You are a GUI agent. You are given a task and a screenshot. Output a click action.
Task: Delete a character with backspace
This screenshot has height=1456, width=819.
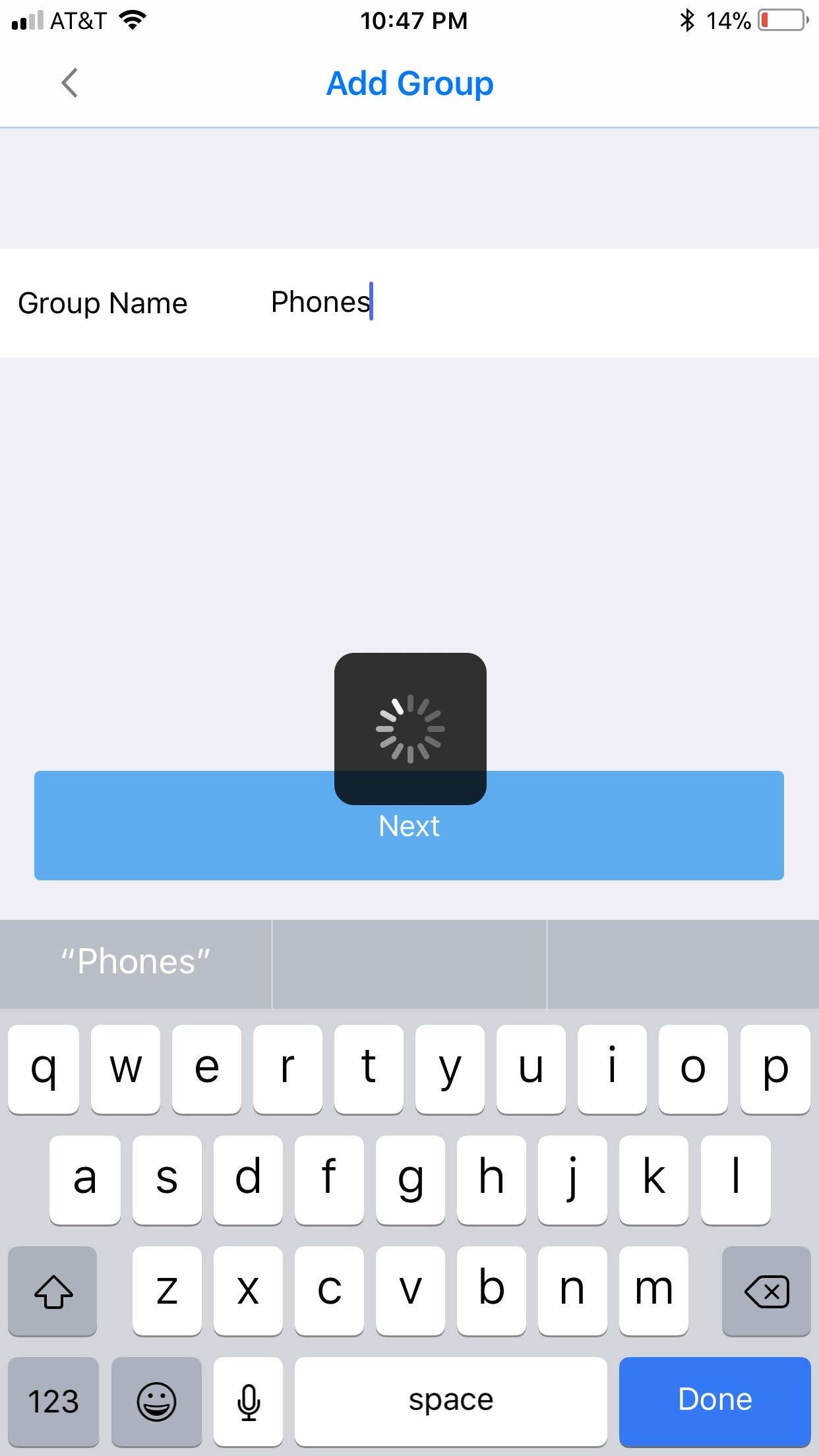coord(766,1290)
